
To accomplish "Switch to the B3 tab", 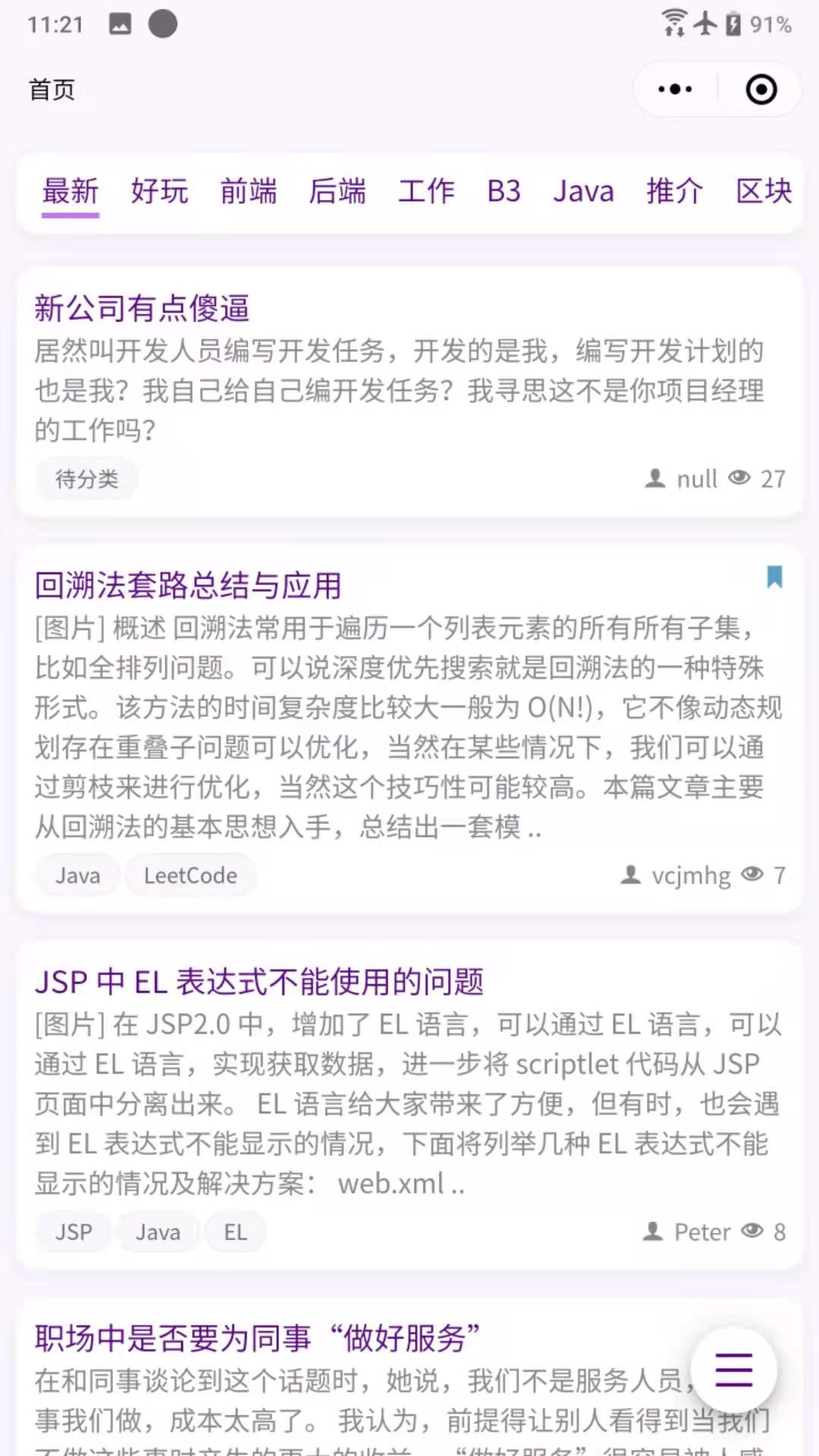I will pyautogui.click(x=504, y=191).
